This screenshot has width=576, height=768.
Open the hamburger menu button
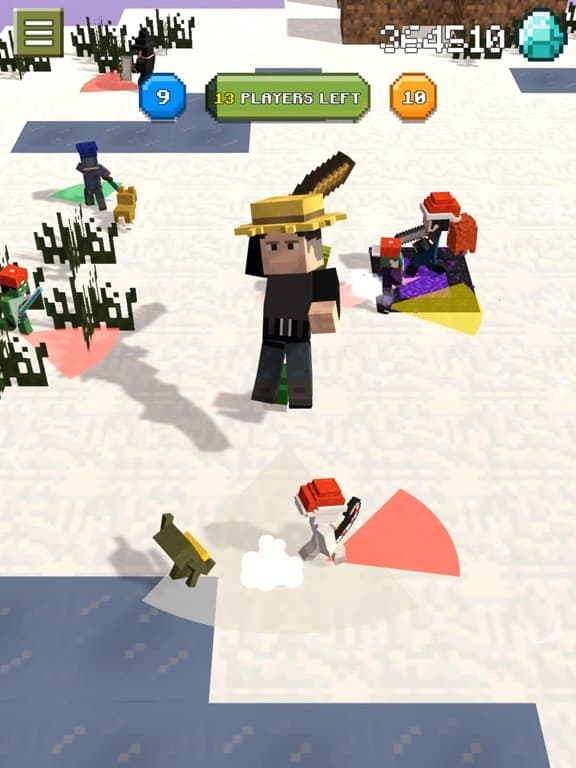38,32
